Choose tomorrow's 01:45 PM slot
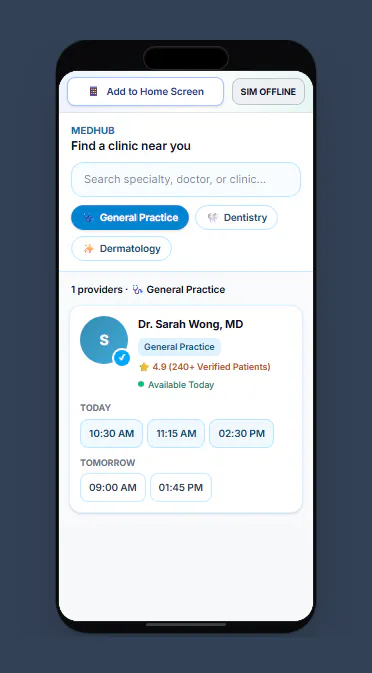This screenshot has height=673, width=372. point(181,488)
